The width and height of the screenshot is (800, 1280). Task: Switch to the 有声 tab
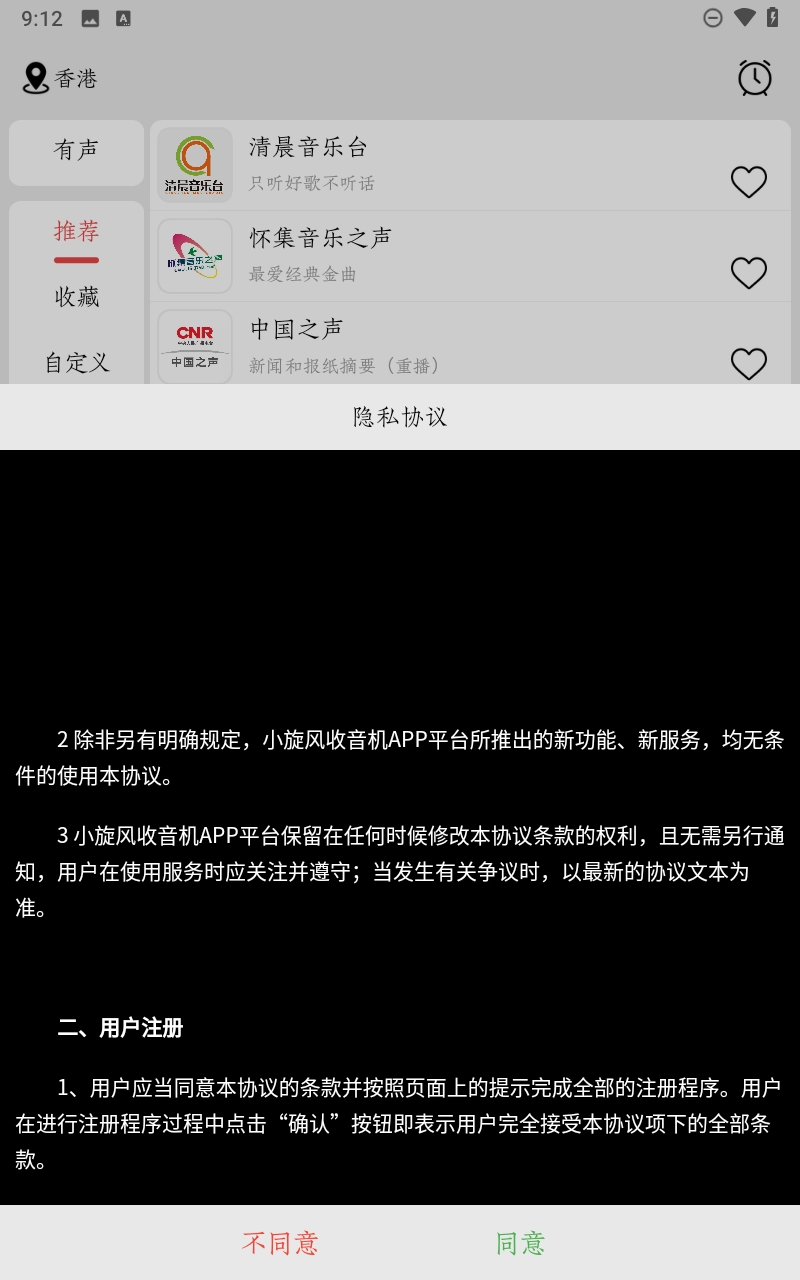(x=76, y=150)
